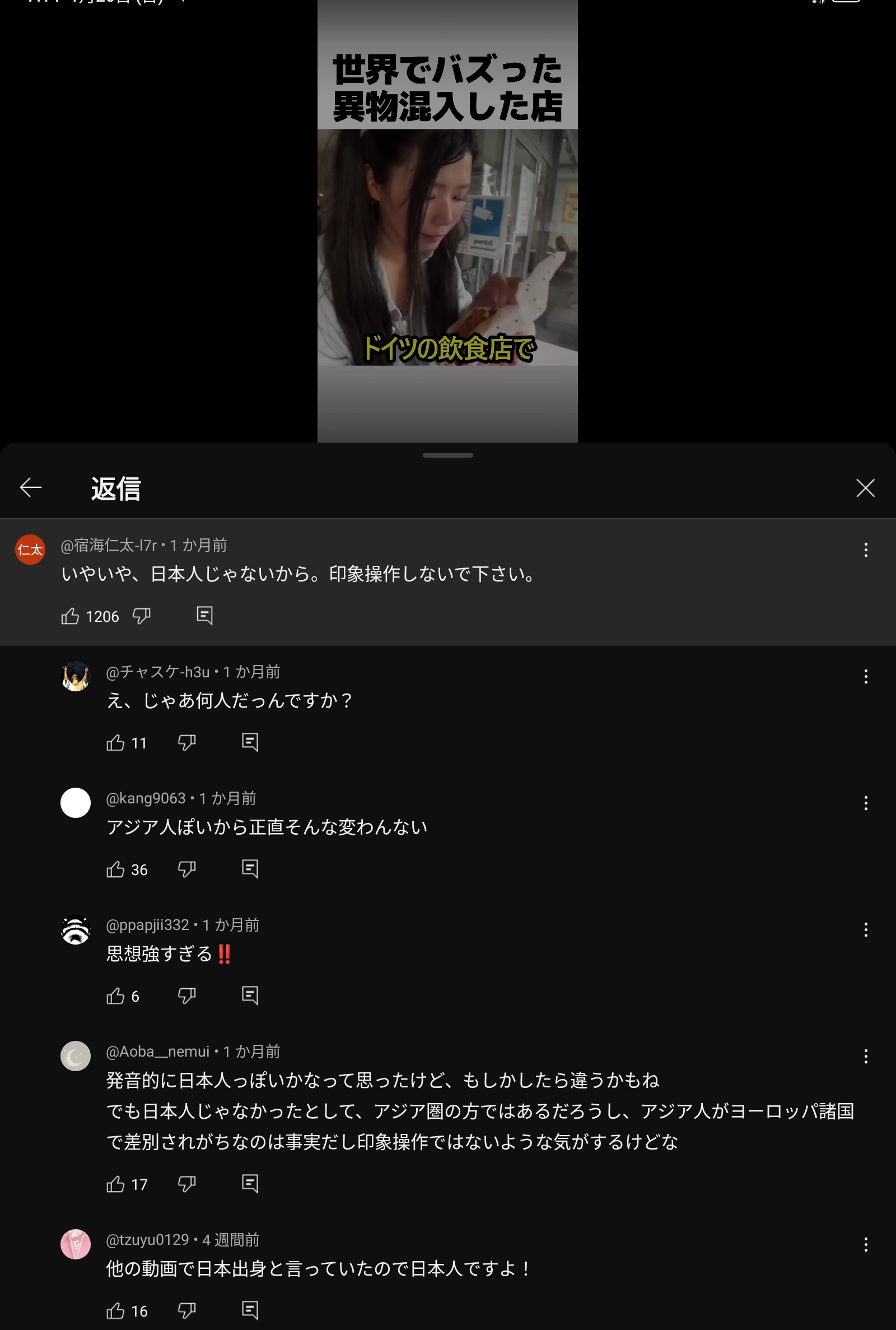Dislike @チャスケ-h3u's reply
Image resolution: width=896 pixels, height=1330 pixels.
point(187,742)
